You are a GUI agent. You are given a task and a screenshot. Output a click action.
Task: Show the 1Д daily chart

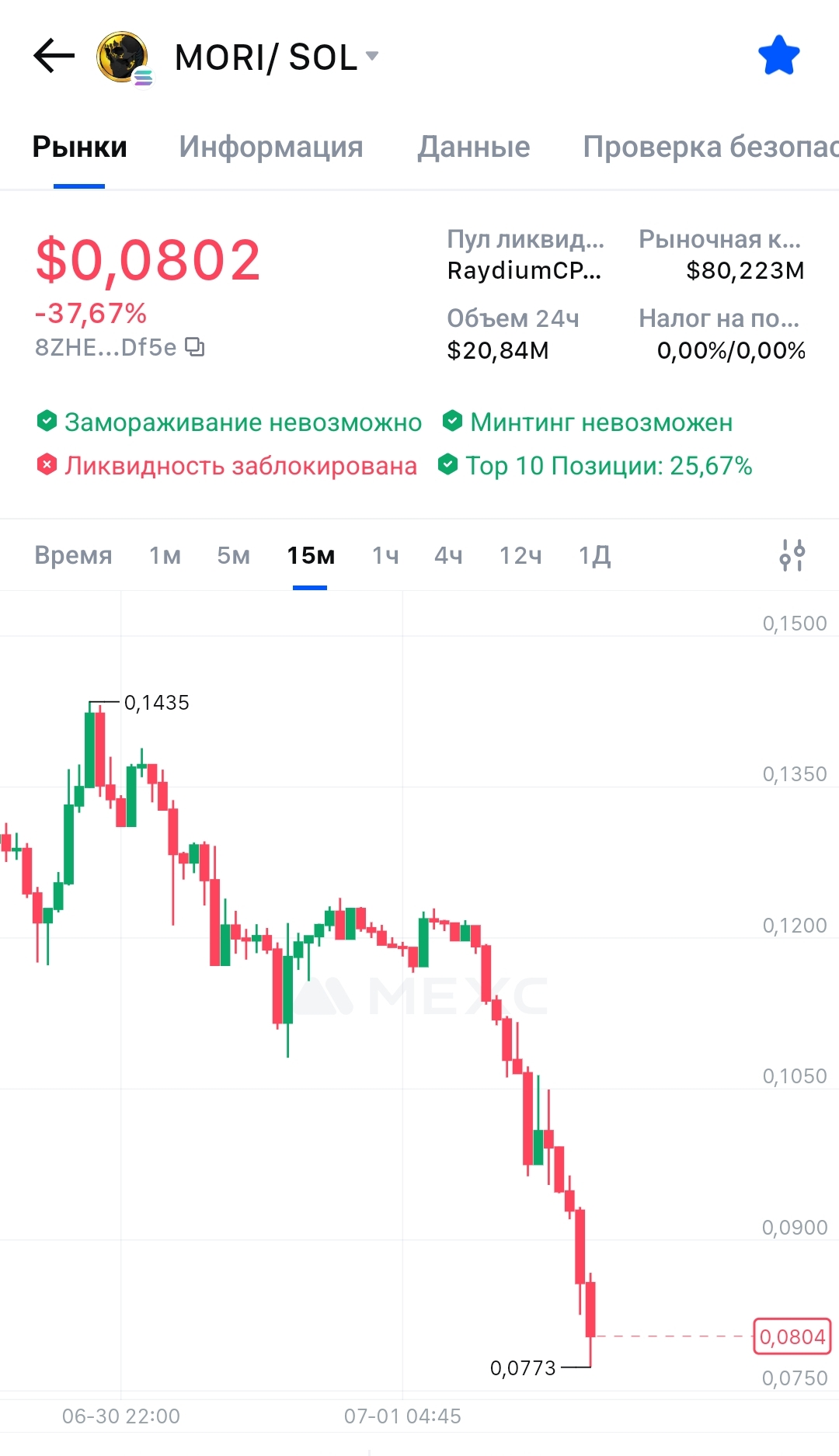coord(594,555)
